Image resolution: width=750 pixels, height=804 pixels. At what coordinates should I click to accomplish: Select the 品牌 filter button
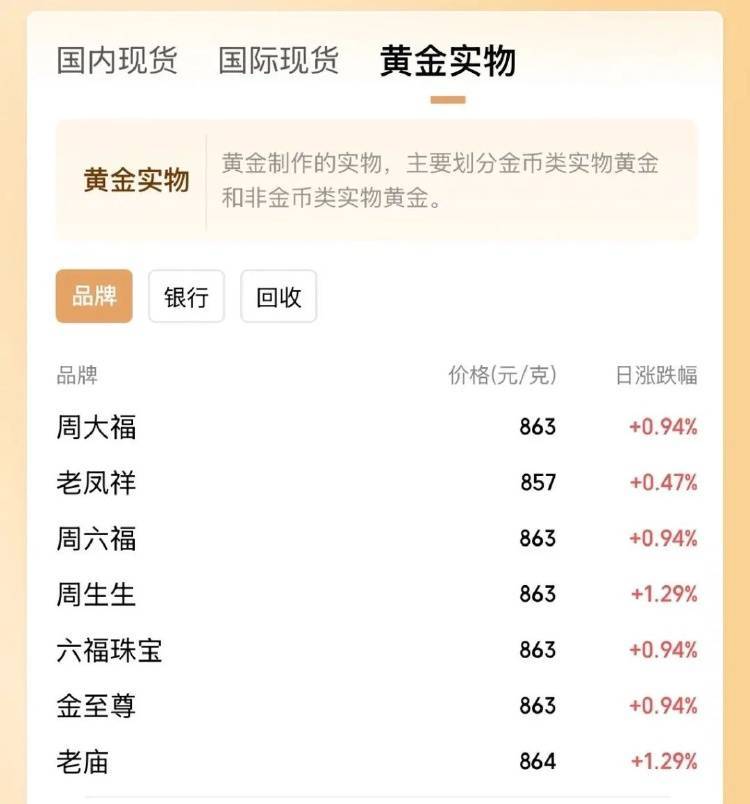click(x=95, y=296)
